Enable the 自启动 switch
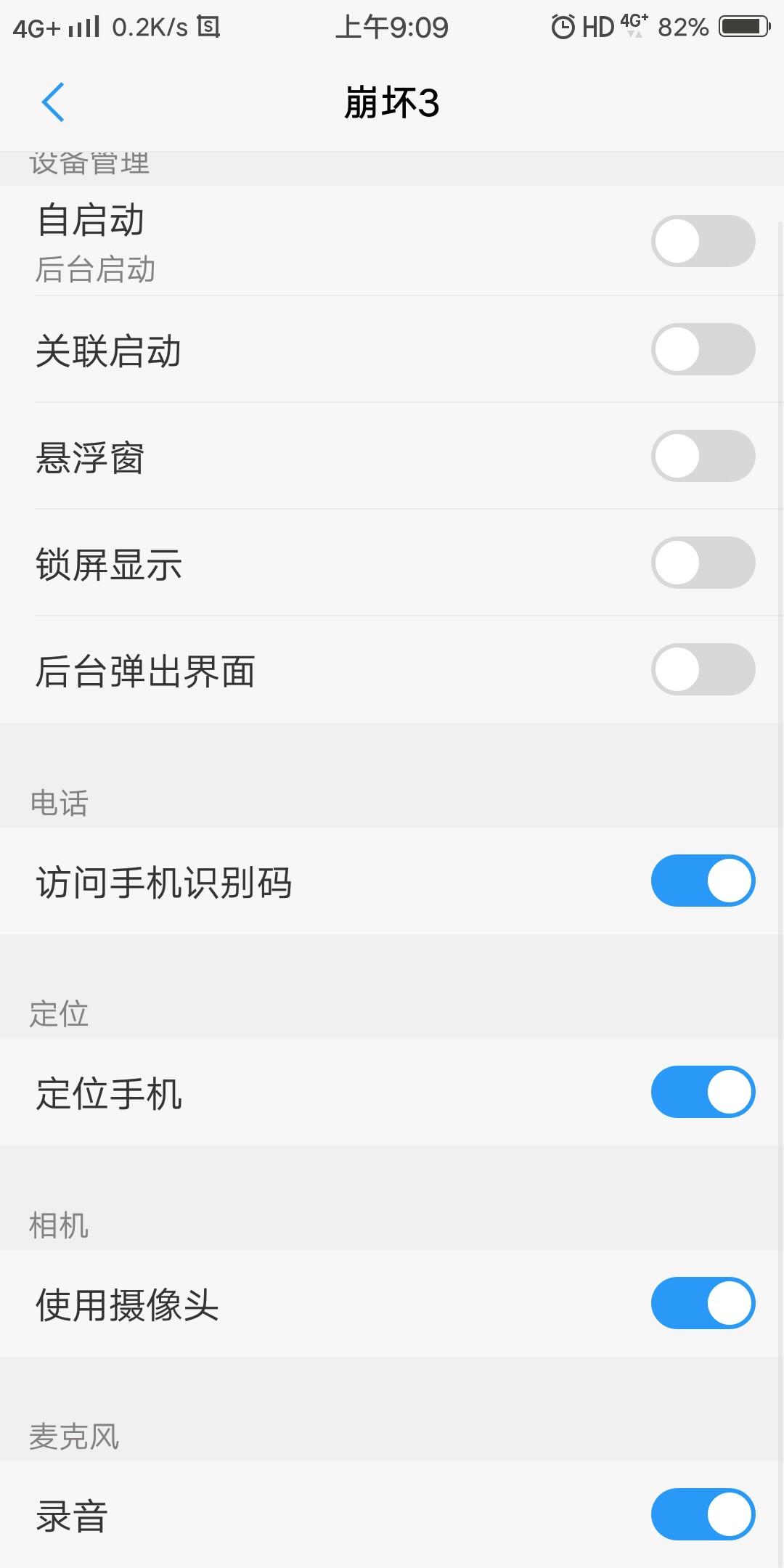 703,241
